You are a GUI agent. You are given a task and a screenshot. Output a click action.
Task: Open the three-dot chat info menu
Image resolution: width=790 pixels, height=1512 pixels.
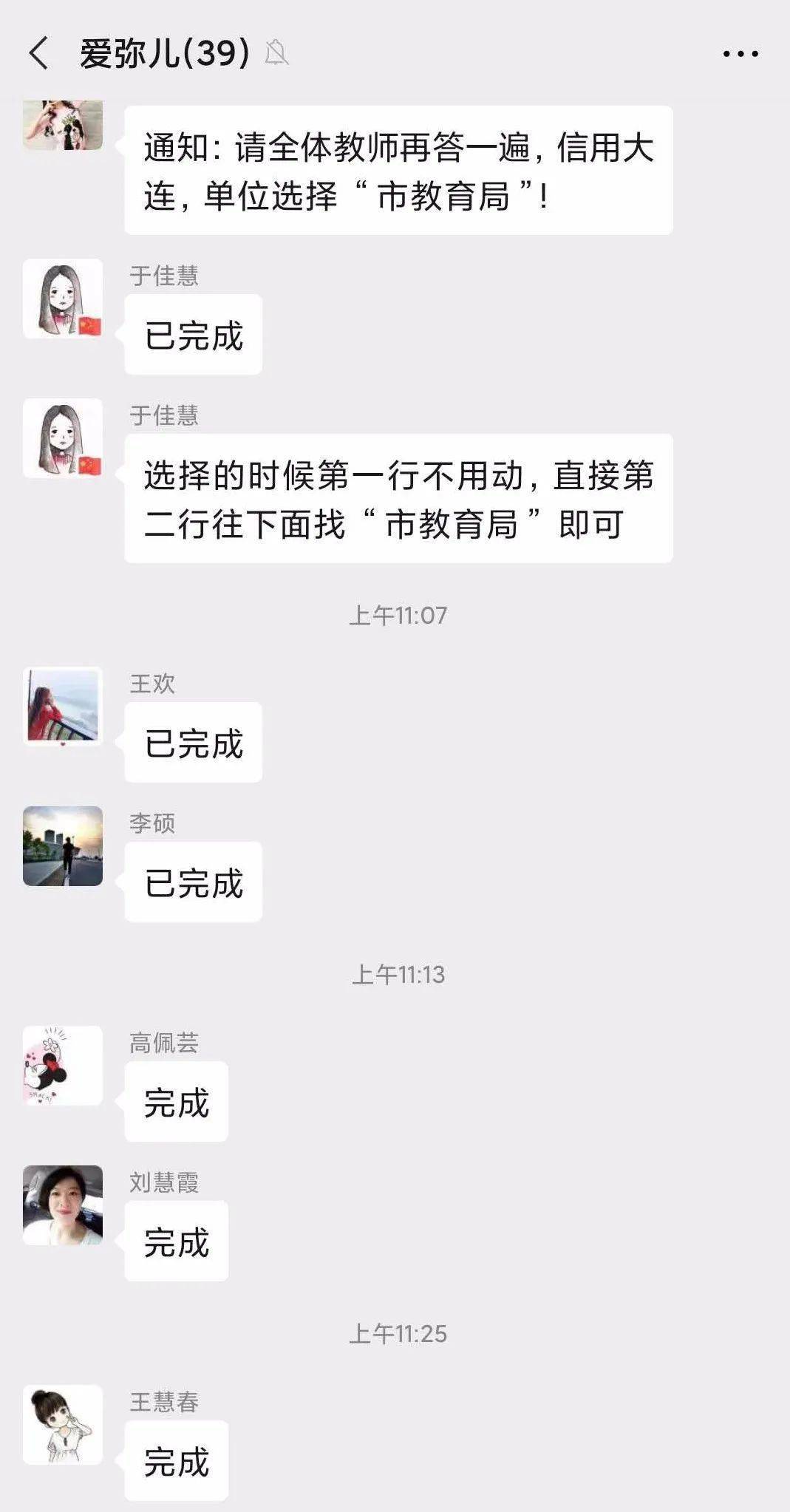click(x=740, y=54)
